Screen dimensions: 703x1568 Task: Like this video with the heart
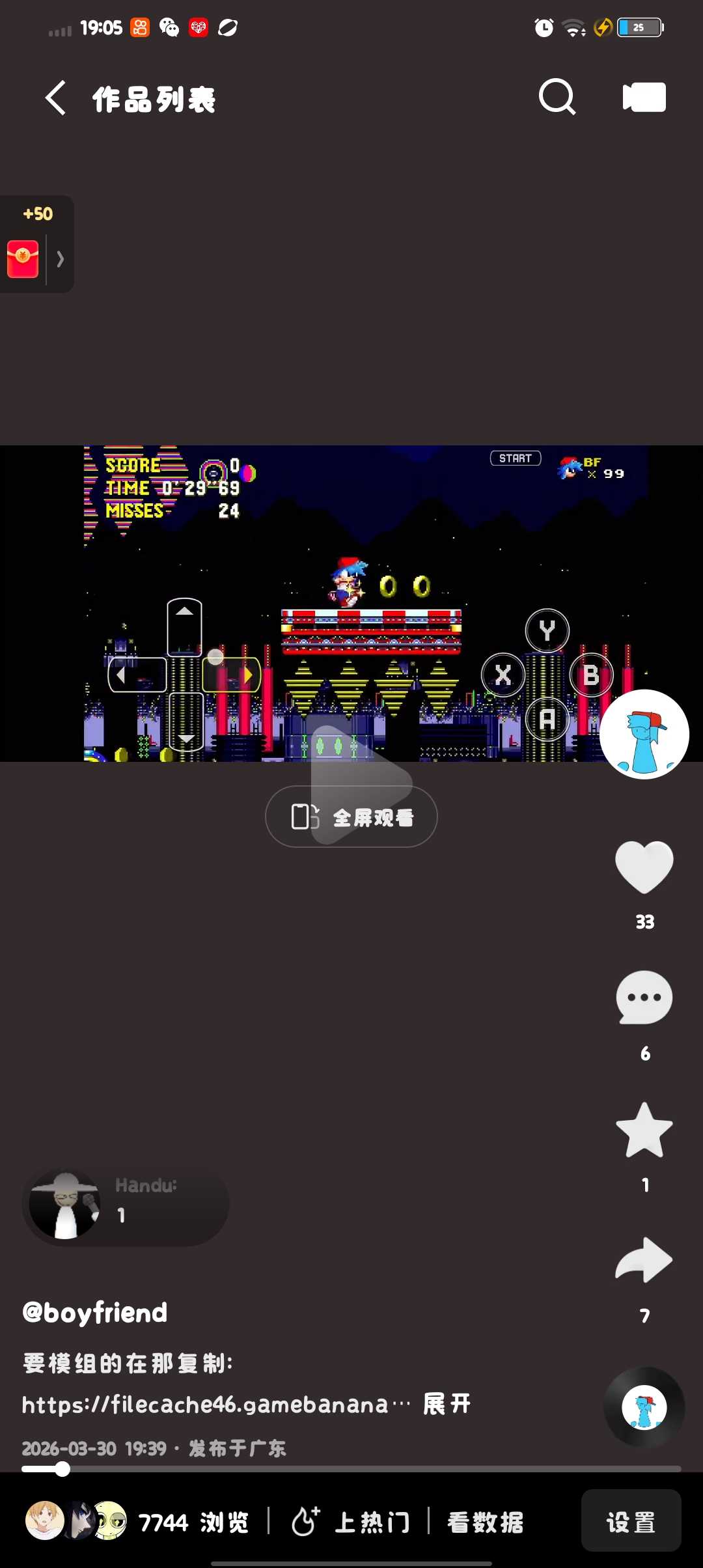pyautogui.click(x=644, y=867)
